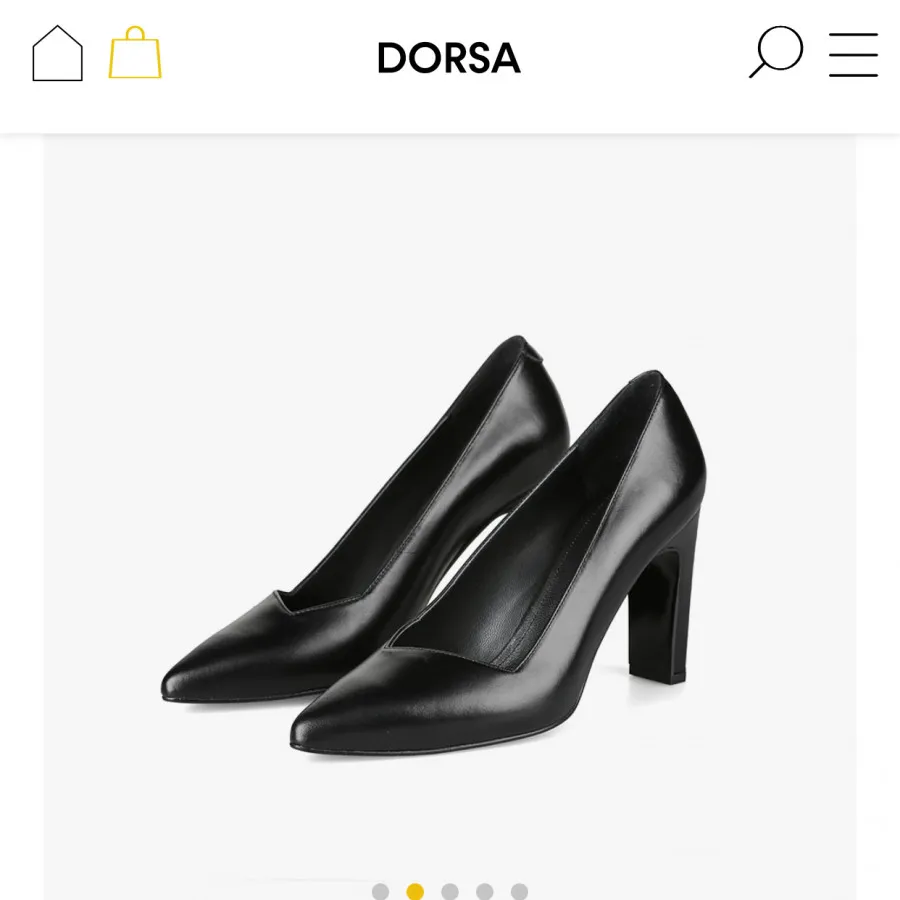900x900 pixels.
Task: Jump to the fourth gallery image dot
Action: coord(485,891)
